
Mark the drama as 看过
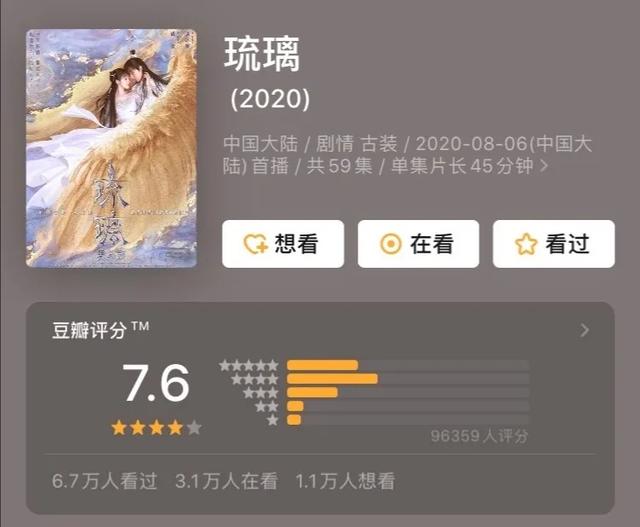click(x=553, y=244)
